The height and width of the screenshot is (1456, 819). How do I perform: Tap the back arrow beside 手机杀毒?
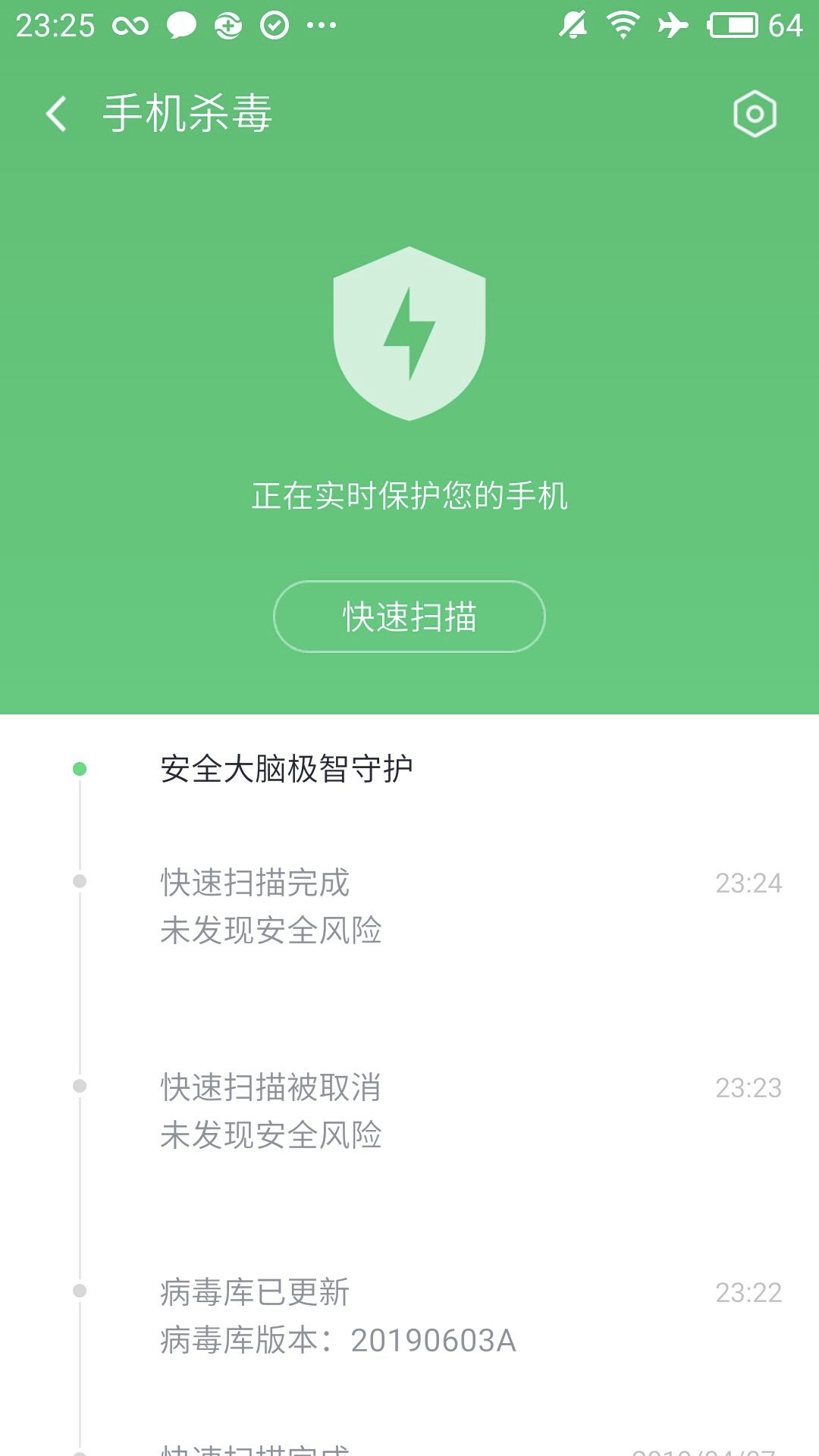tap(55, 112)
